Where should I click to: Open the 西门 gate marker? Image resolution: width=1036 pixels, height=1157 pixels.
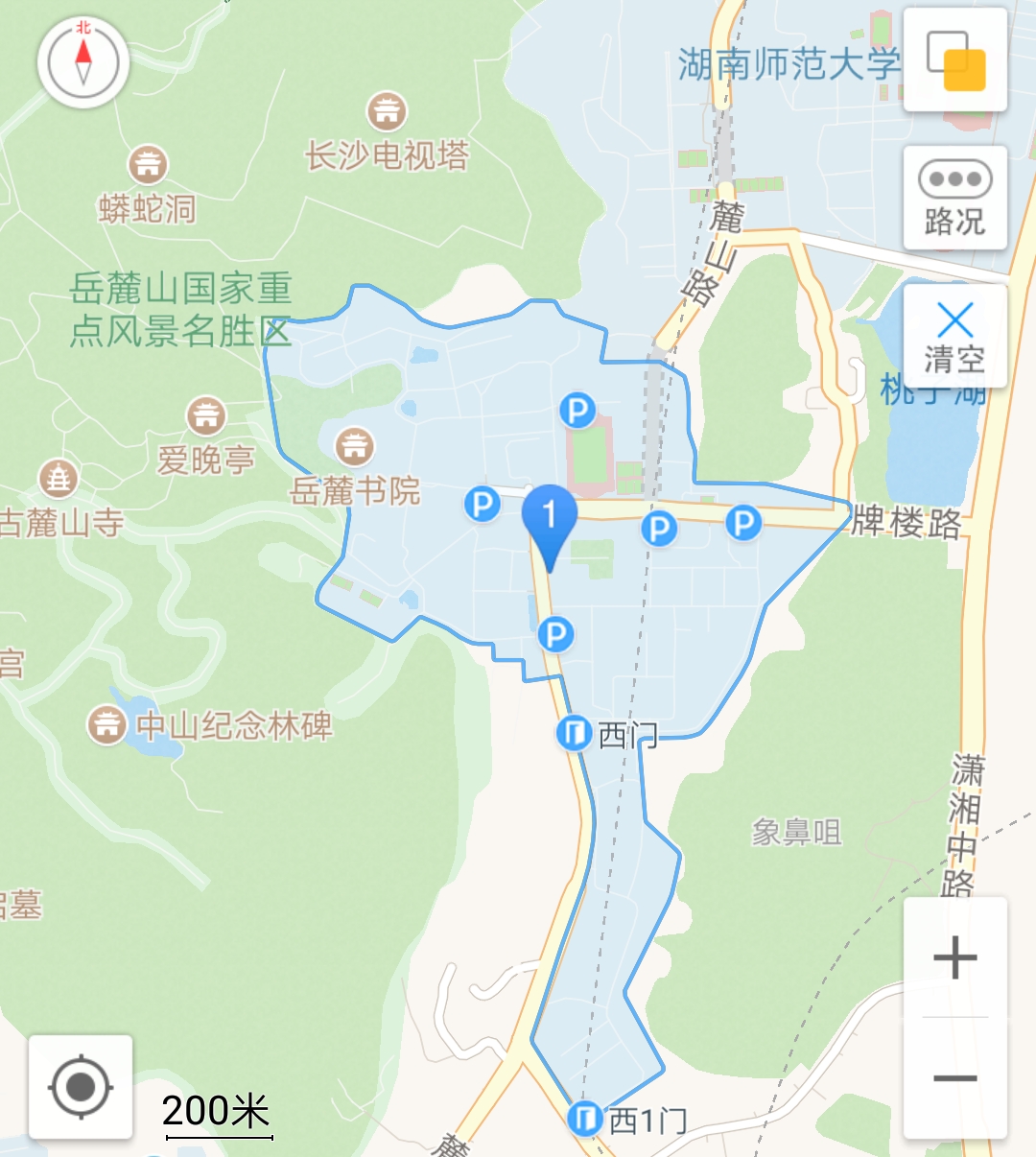pyautogui.click(x=575, y=734)
